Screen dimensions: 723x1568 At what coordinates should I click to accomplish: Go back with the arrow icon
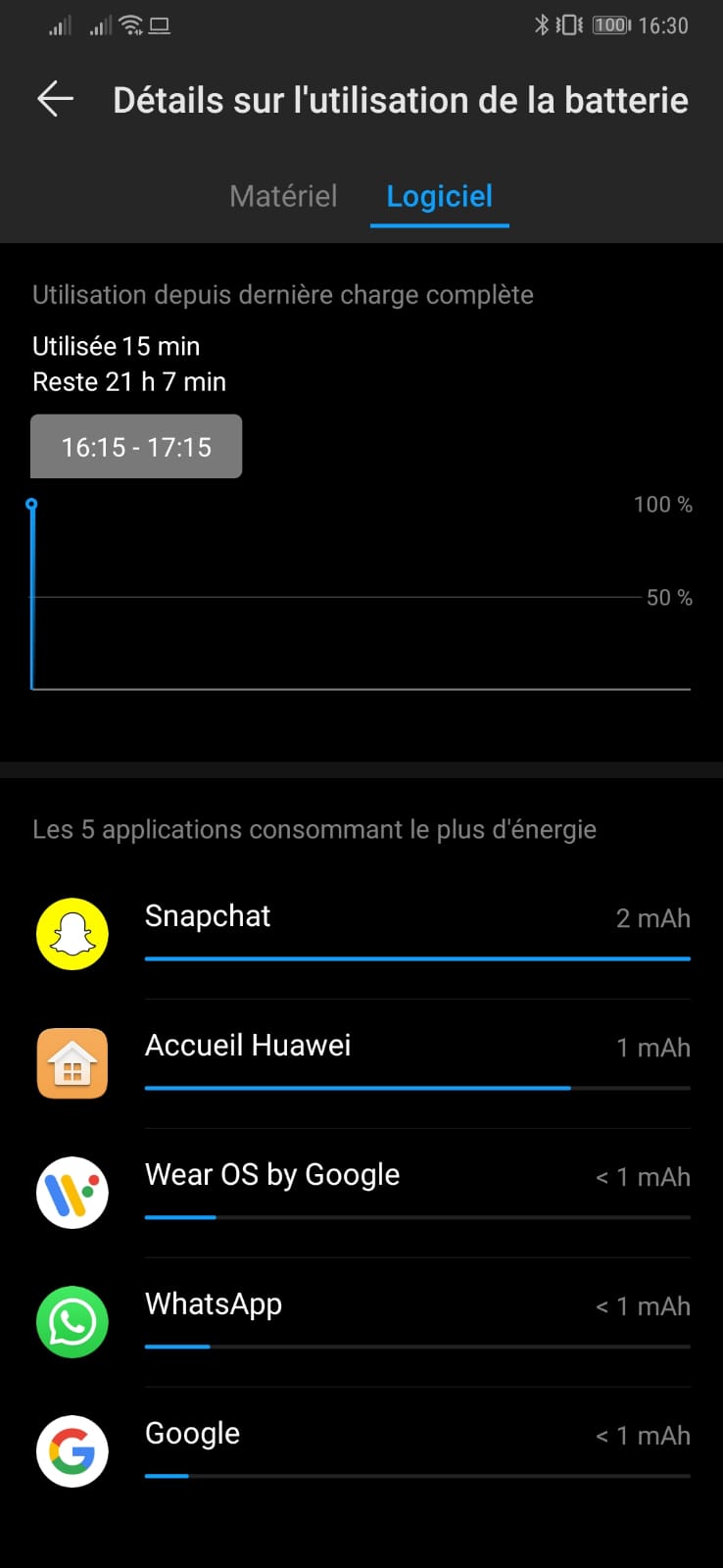tap(55, 99)
